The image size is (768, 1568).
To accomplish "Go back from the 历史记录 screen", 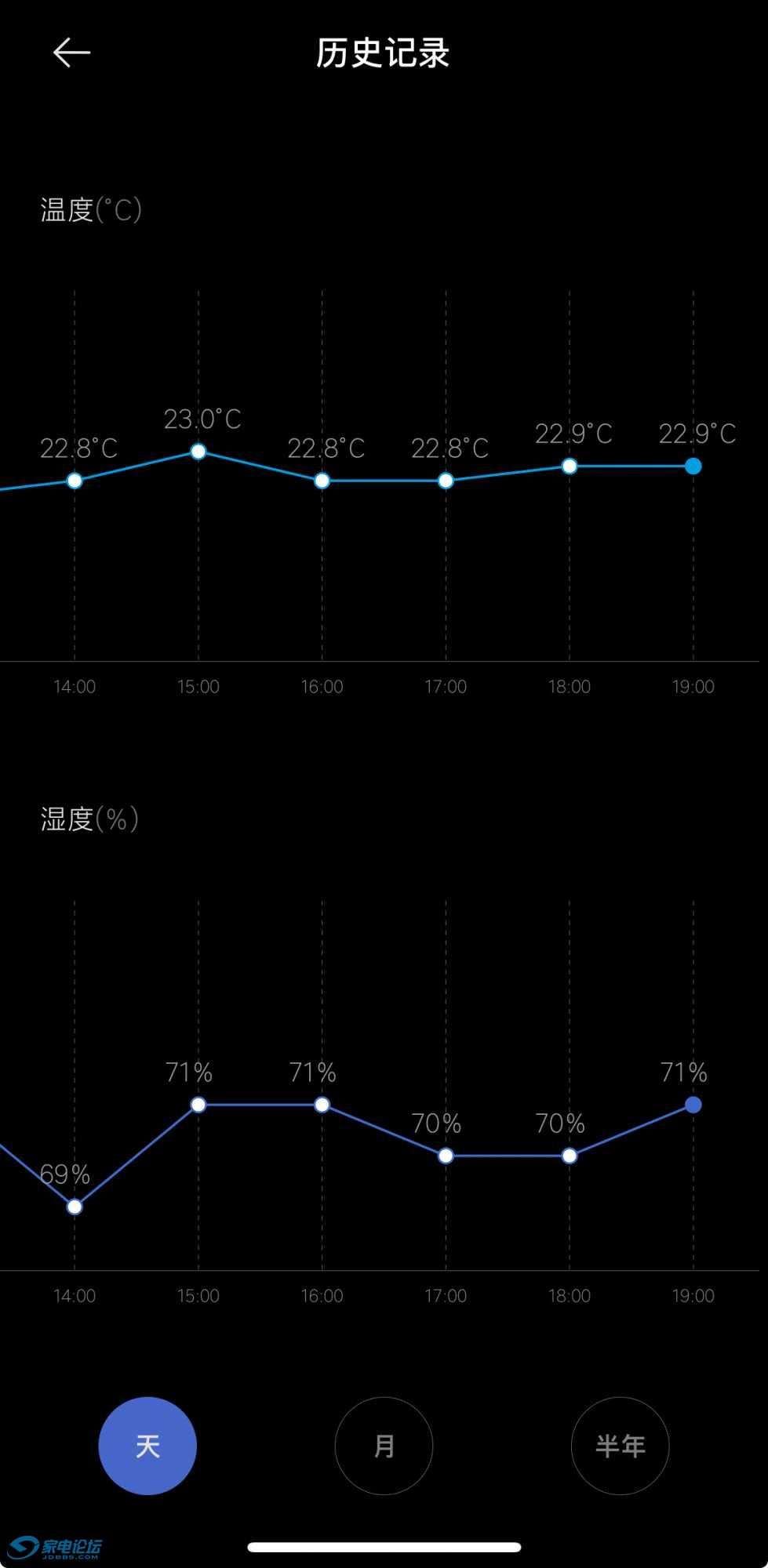I will pyautogui.click(x=71, y=53).
